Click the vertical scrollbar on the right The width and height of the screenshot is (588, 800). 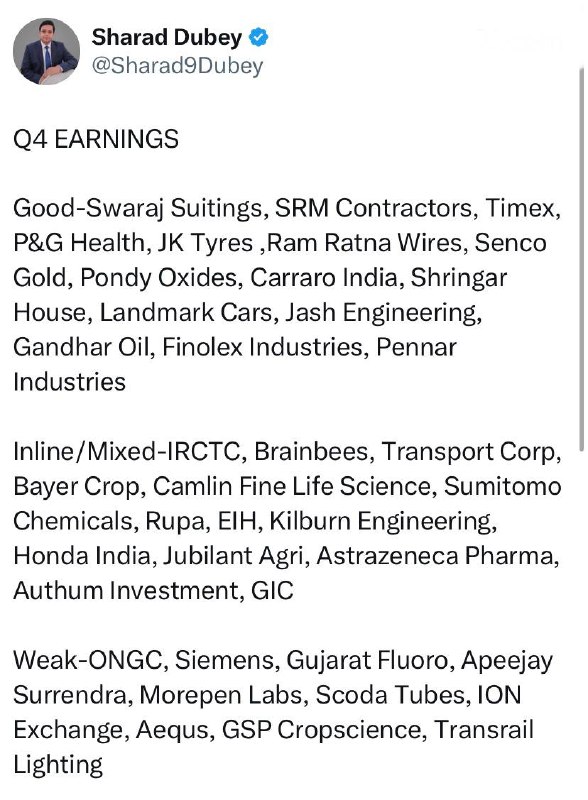tap(581, 259)
